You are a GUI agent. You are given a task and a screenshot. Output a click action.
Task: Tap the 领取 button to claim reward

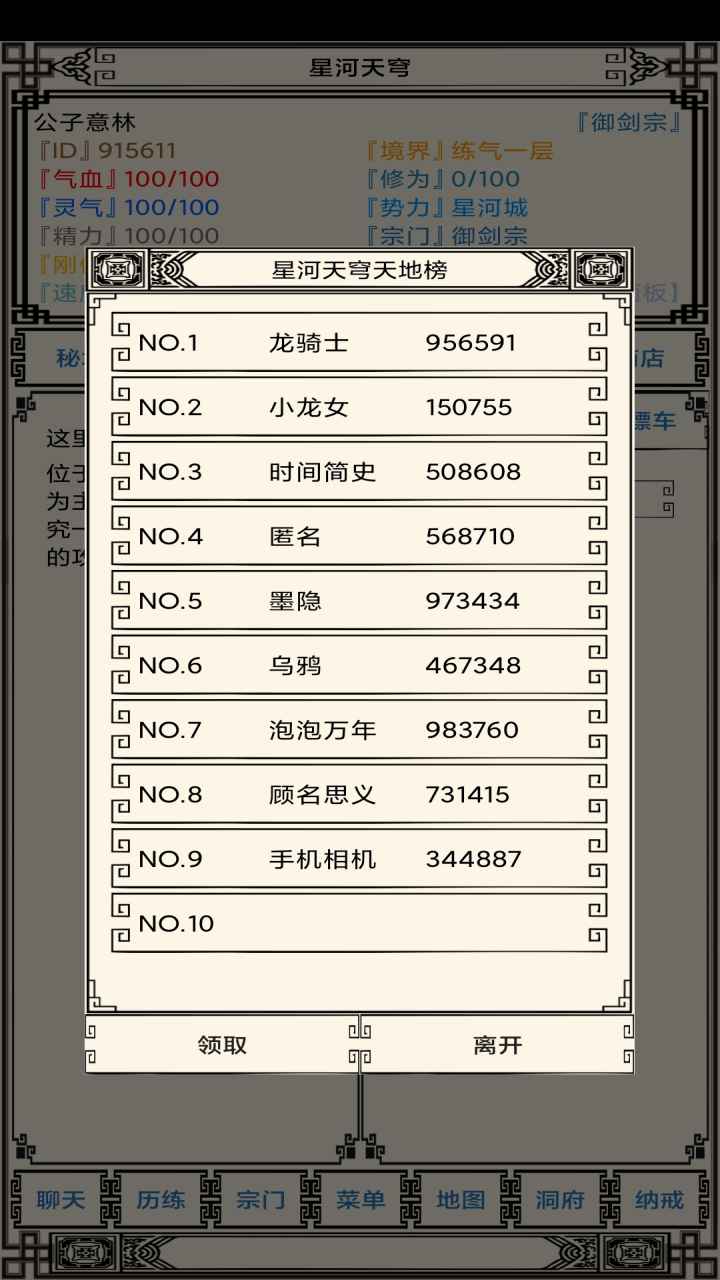point(221,1045)
